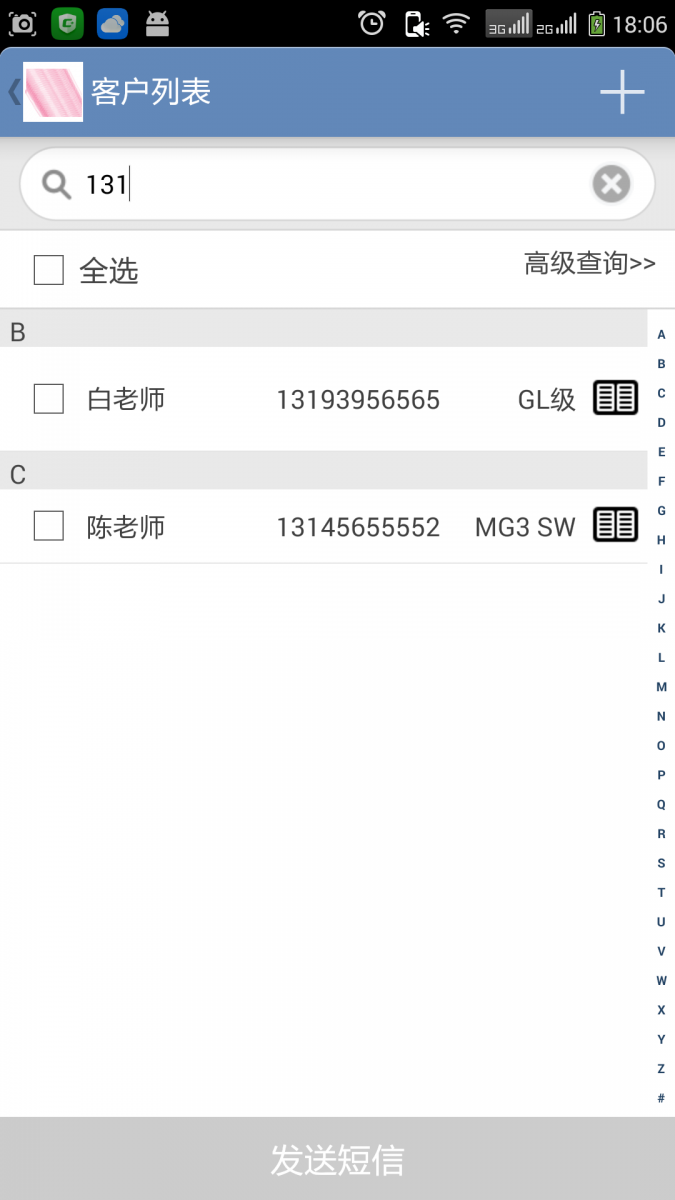Clear the search text

point(611,184)
